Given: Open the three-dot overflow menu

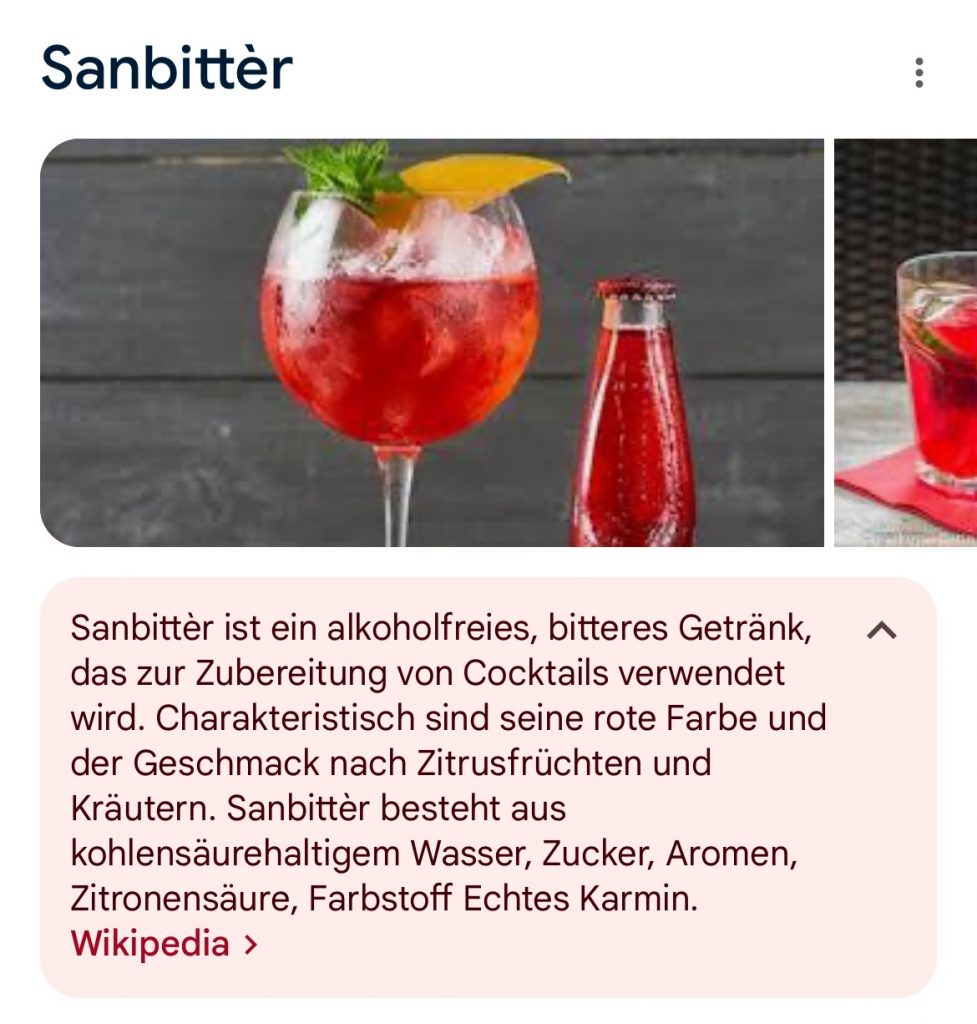Looking at the screenshot, I should (x=918, y=73).
